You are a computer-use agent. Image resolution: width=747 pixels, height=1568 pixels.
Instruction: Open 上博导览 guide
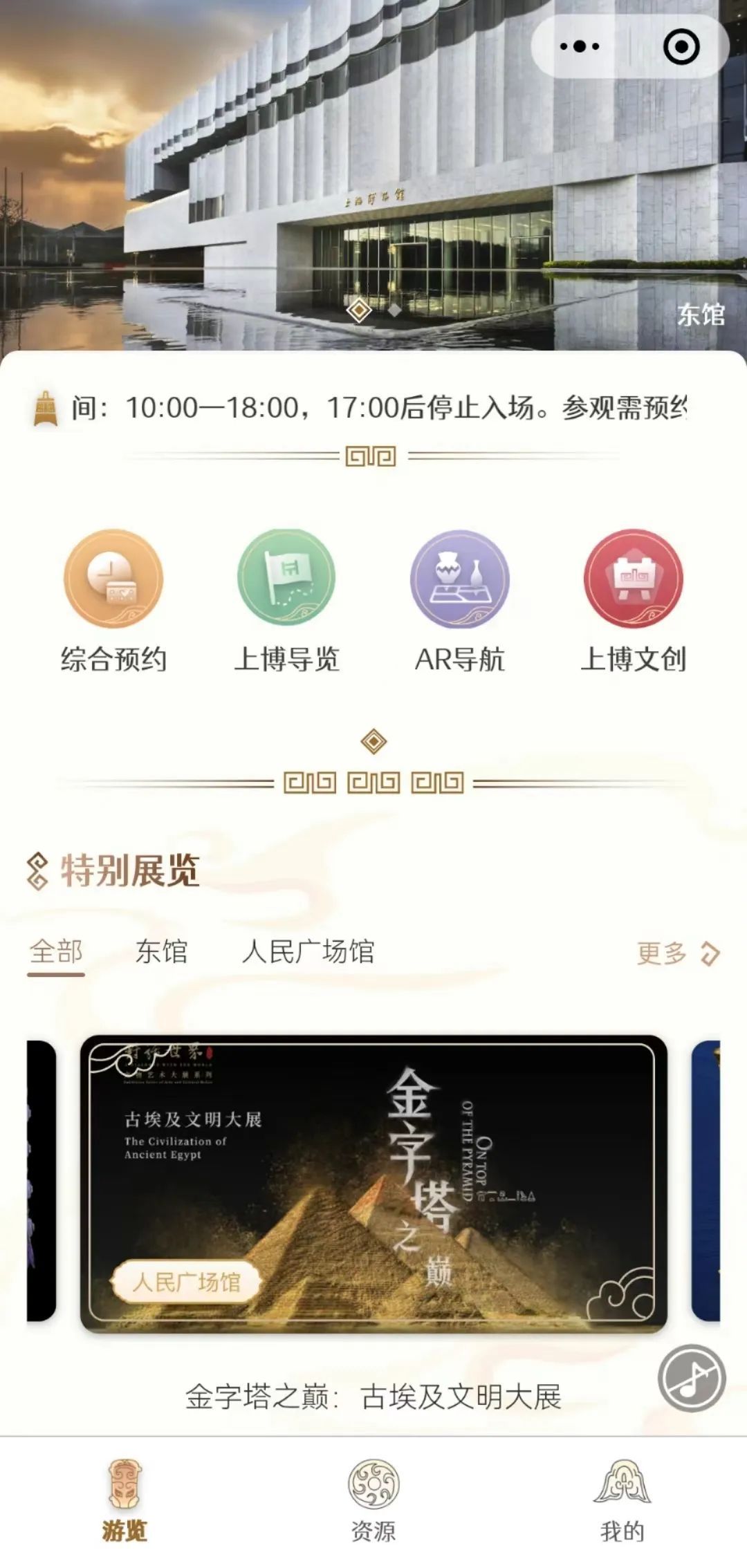point(286,600)
